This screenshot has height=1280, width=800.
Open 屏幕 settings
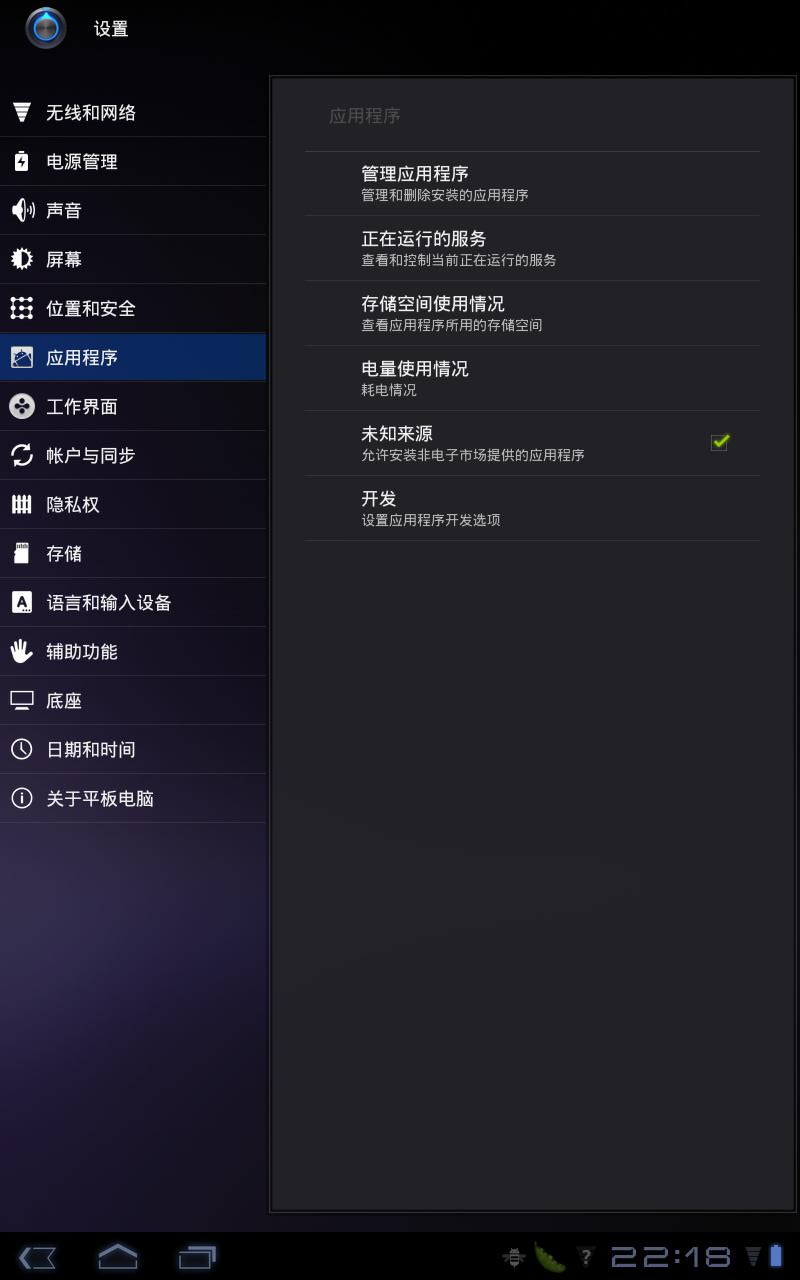pos(132,259)
